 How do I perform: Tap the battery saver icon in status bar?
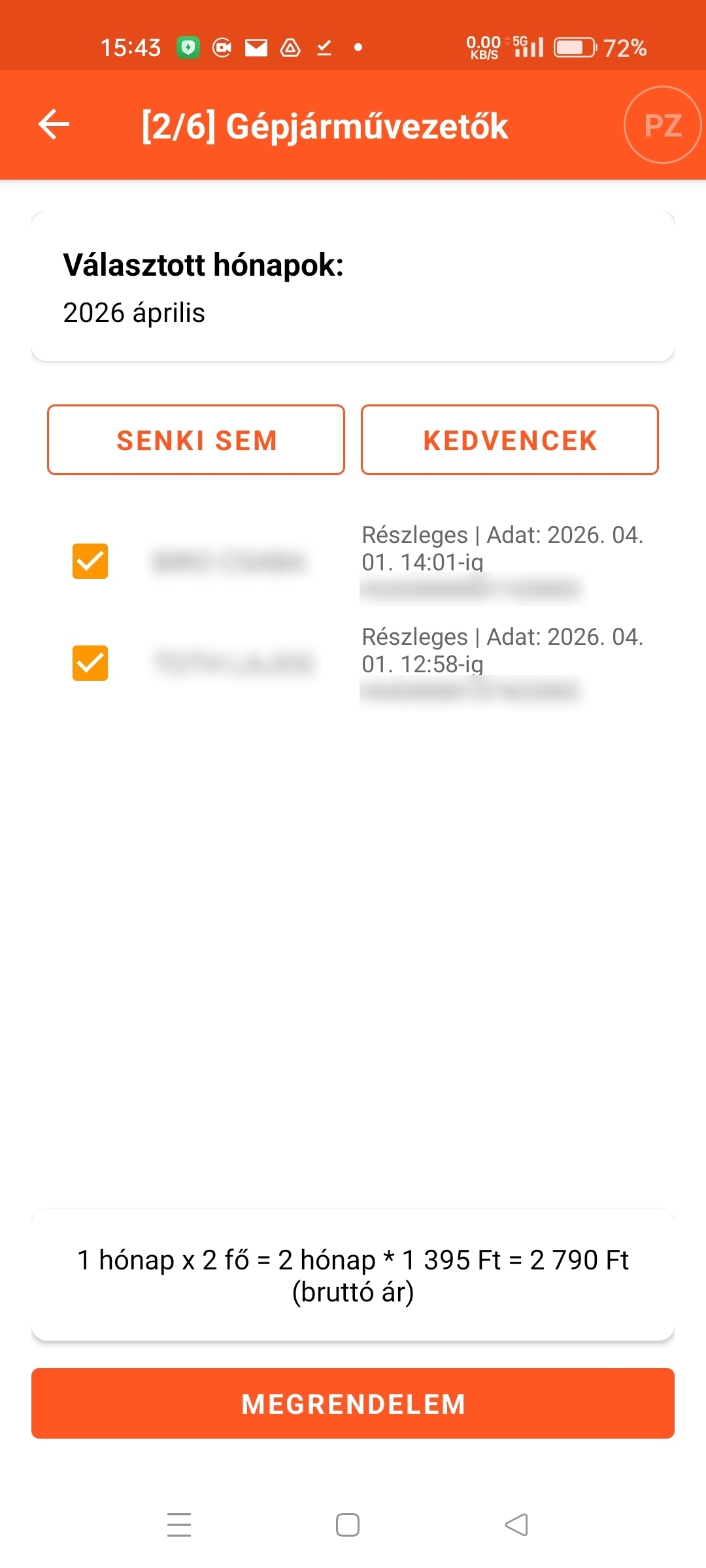(x=190, y=46)
